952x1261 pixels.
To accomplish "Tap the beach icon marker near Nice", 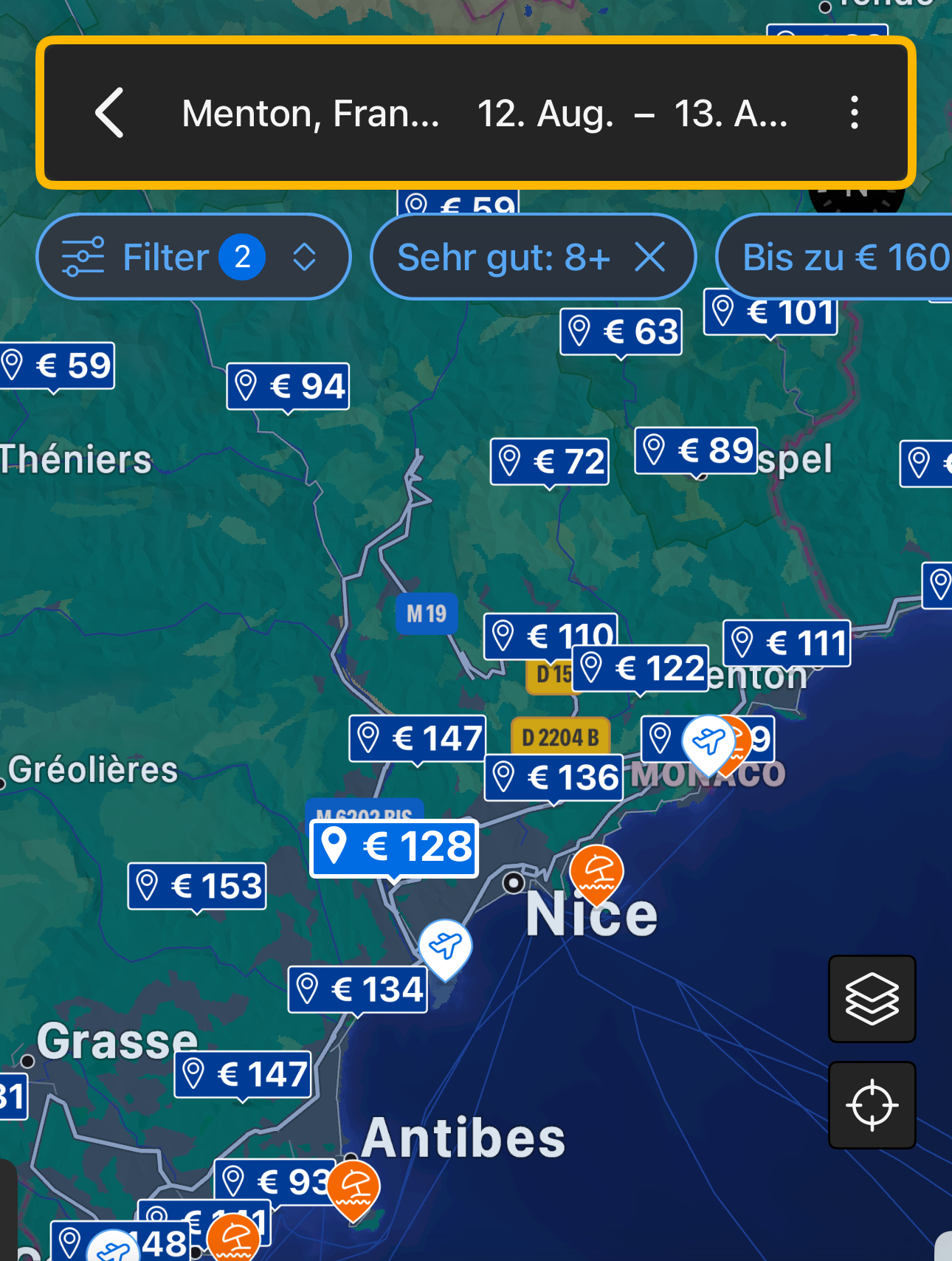I will 596,873.
